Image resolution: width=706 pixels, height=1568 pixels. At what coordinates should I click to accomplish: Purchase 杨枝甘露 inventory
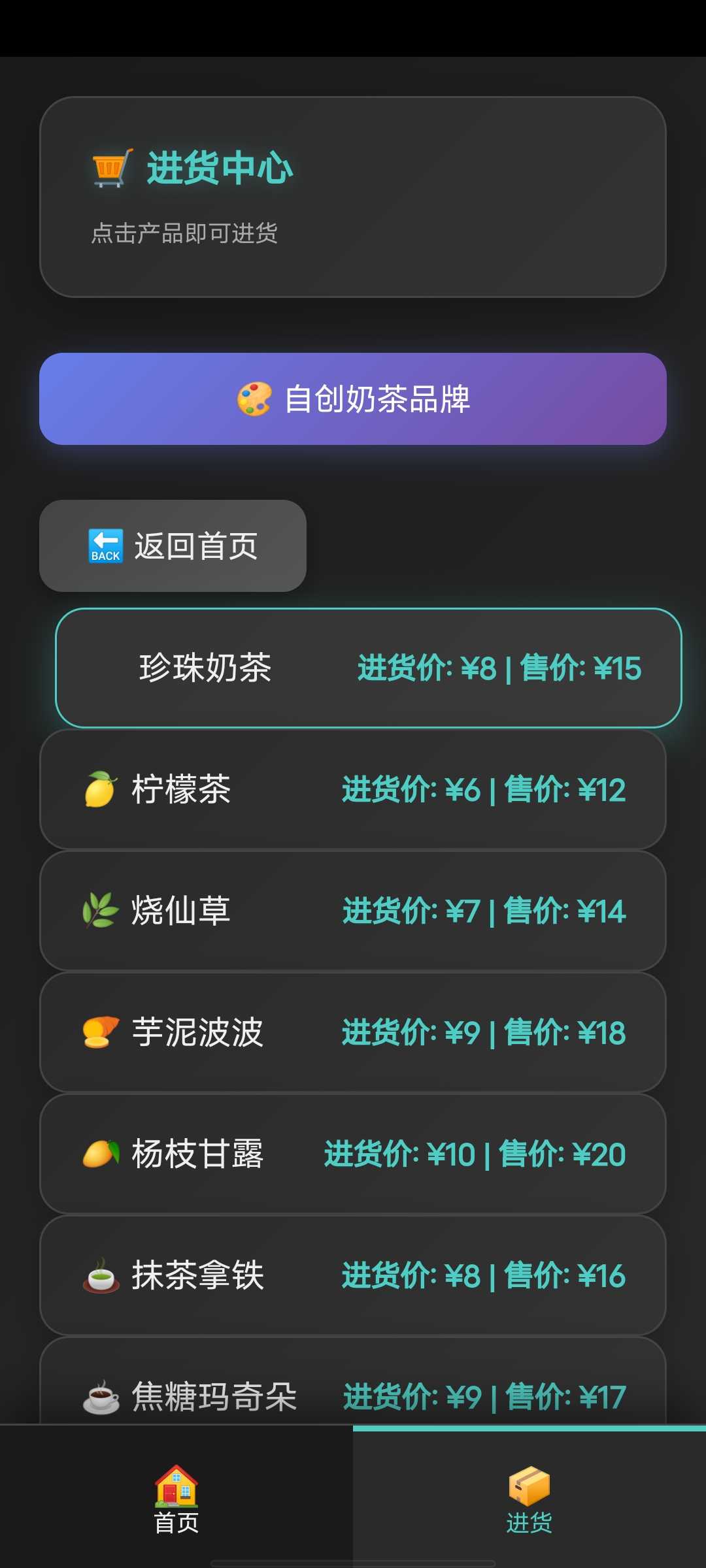click(x=353, y=1154)
